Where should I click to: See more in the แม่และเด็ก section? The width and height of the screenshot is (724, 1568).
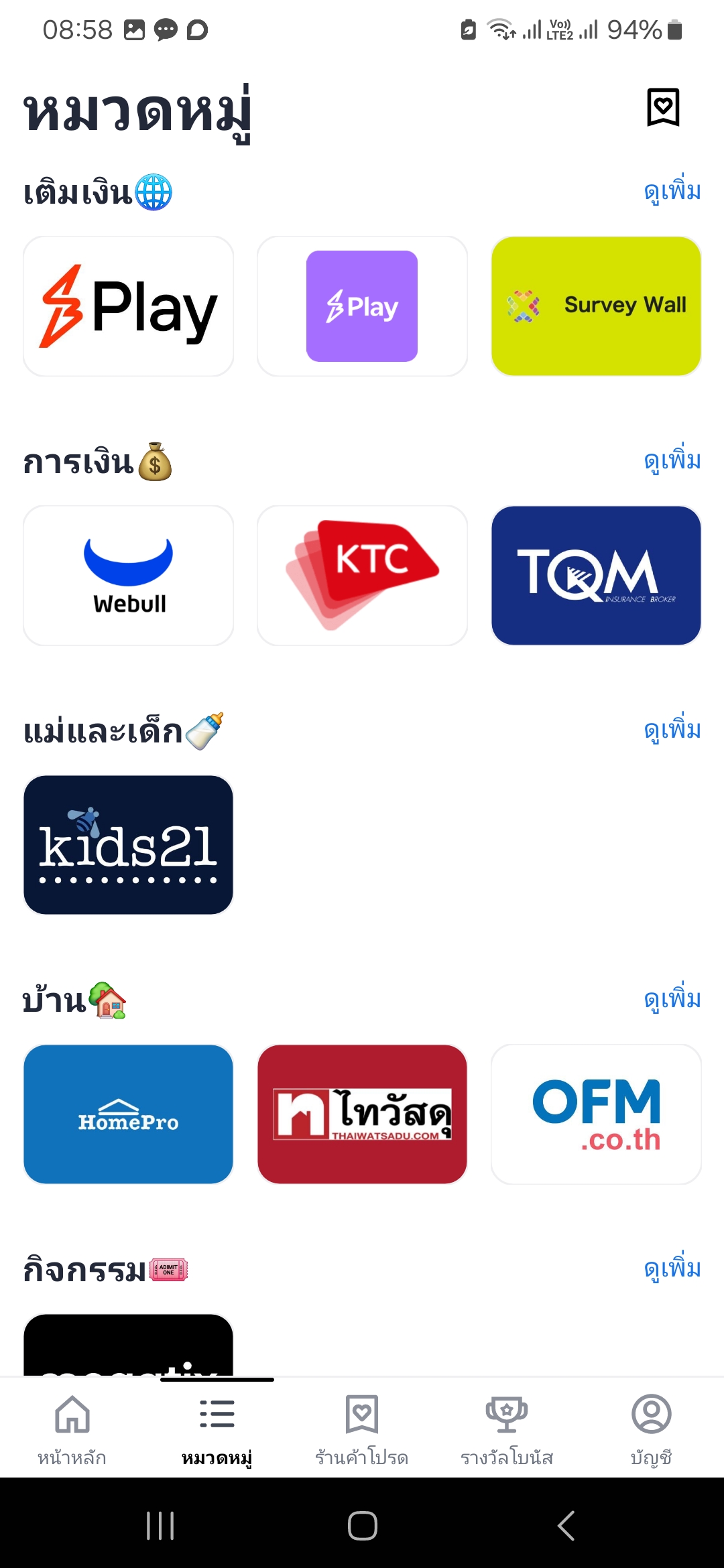[672, 730]
